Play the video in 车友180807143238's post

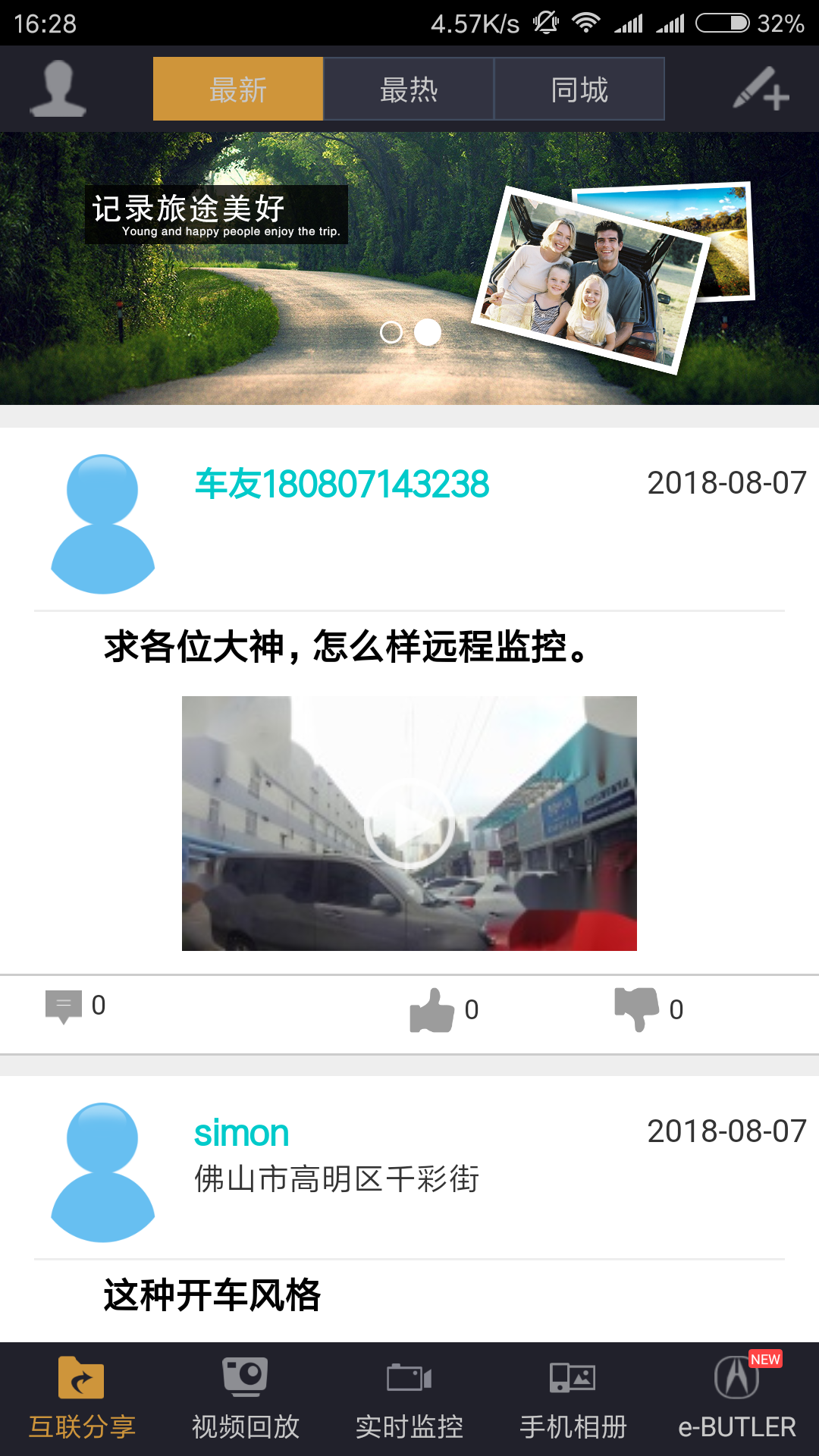pyautogui.click(x=409, y=824)
